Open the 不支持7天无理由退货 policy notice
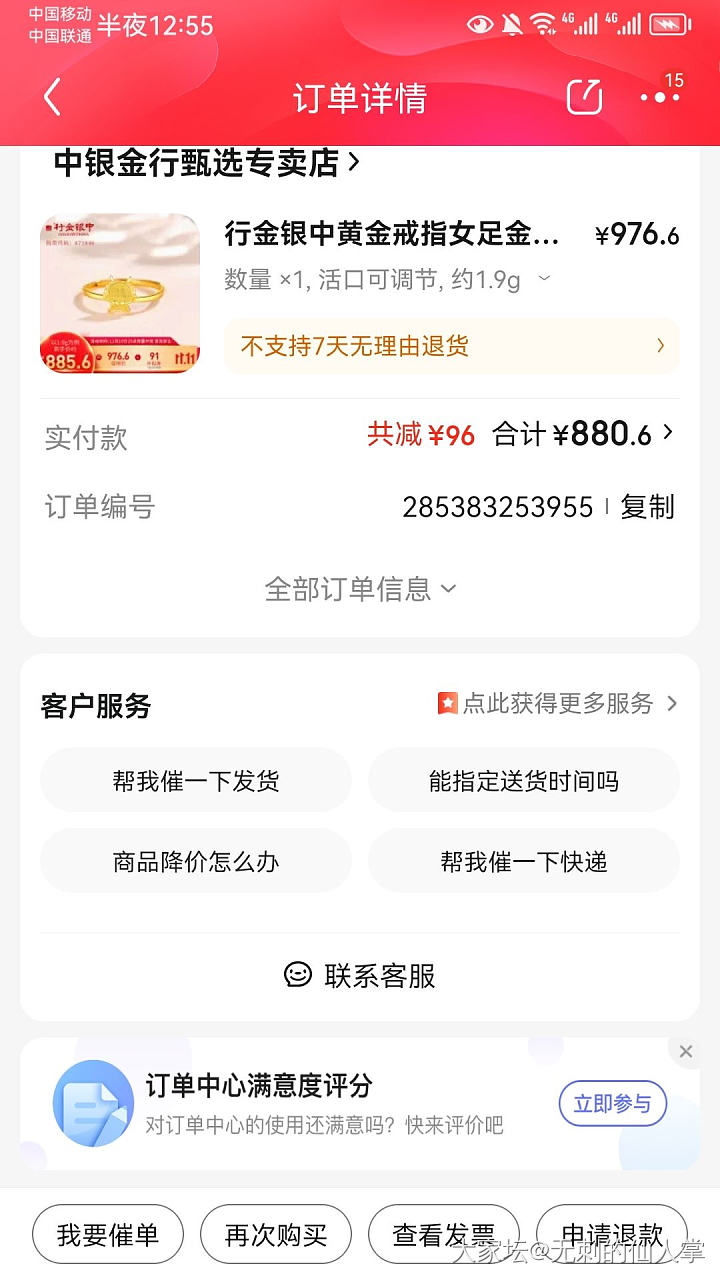The width and height of the screenshot is (720, 1280). pos(452,346)
